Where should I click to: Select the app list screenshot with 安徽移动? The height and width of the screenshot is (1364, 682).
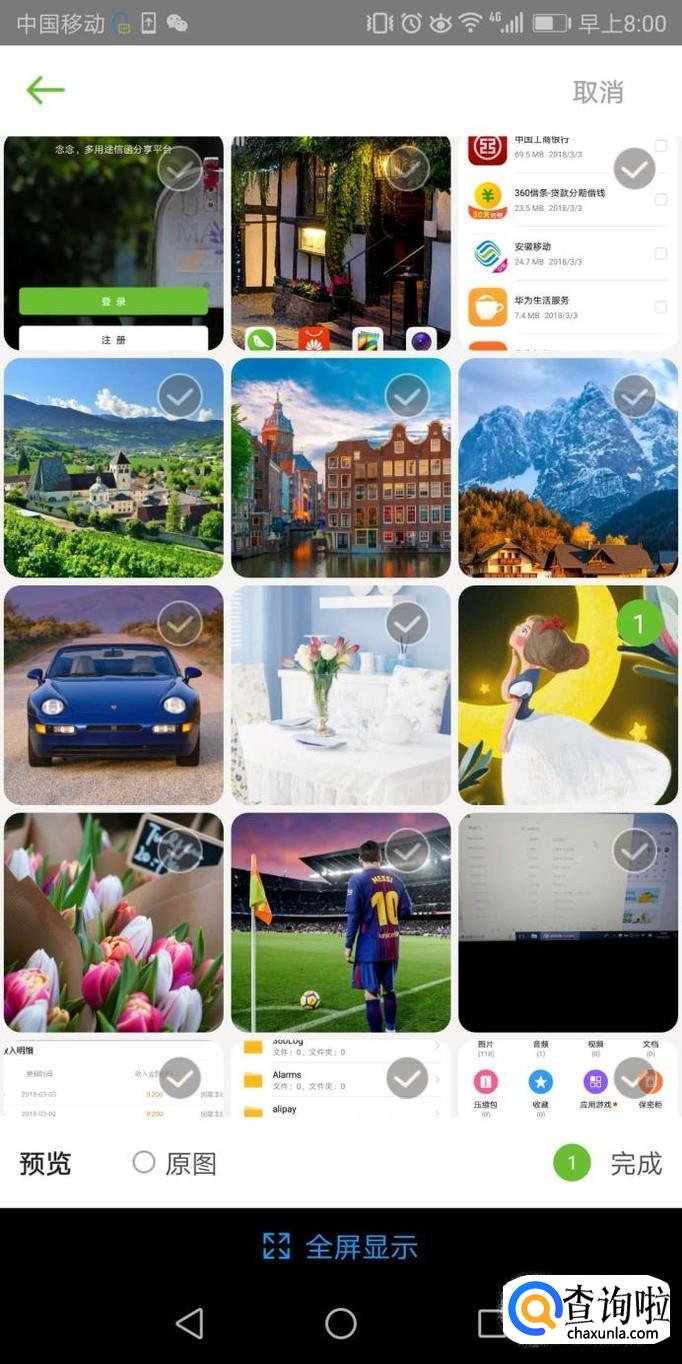[634, 170]
